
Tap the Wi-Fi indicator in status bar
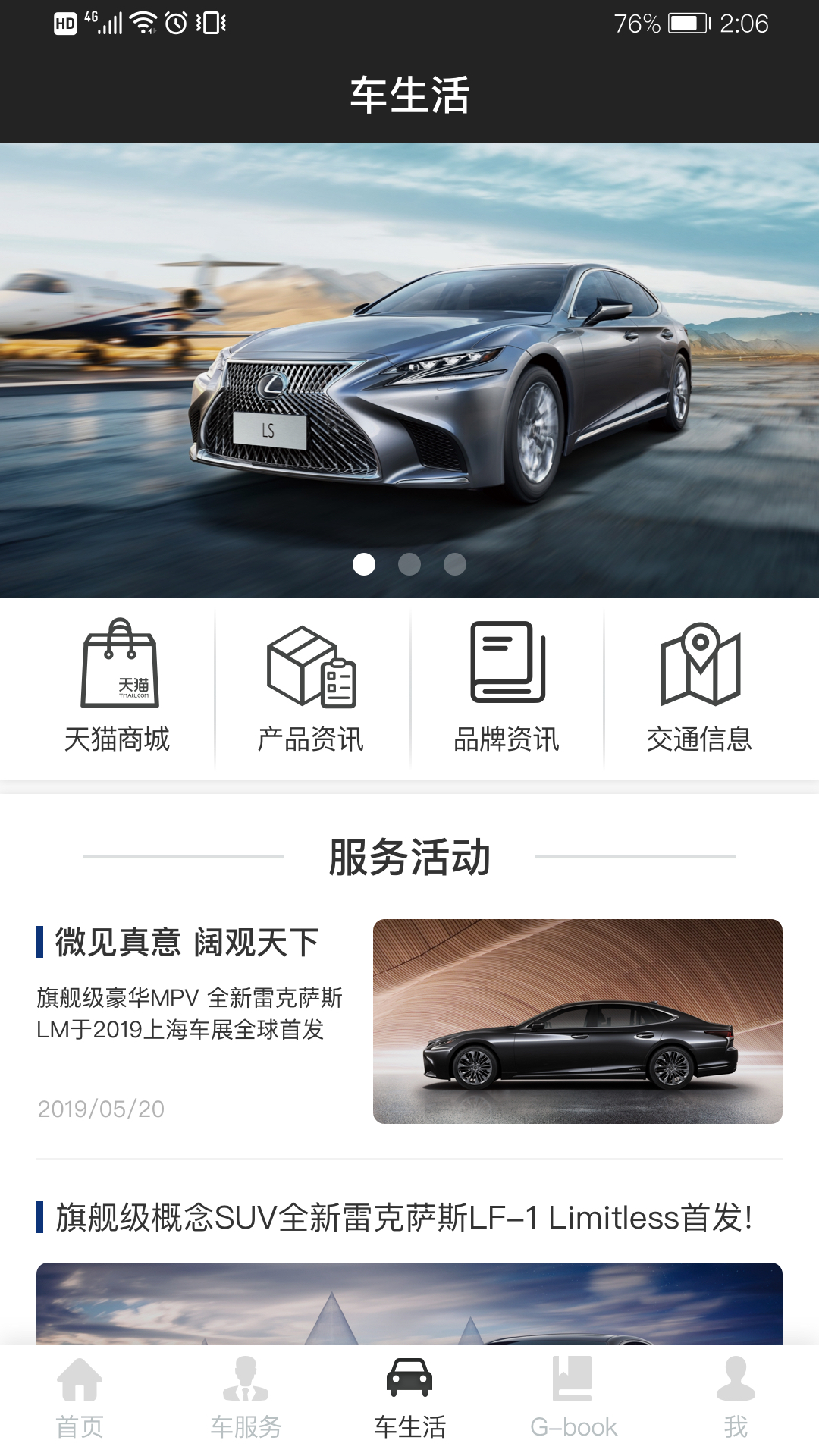coord(143,20)
